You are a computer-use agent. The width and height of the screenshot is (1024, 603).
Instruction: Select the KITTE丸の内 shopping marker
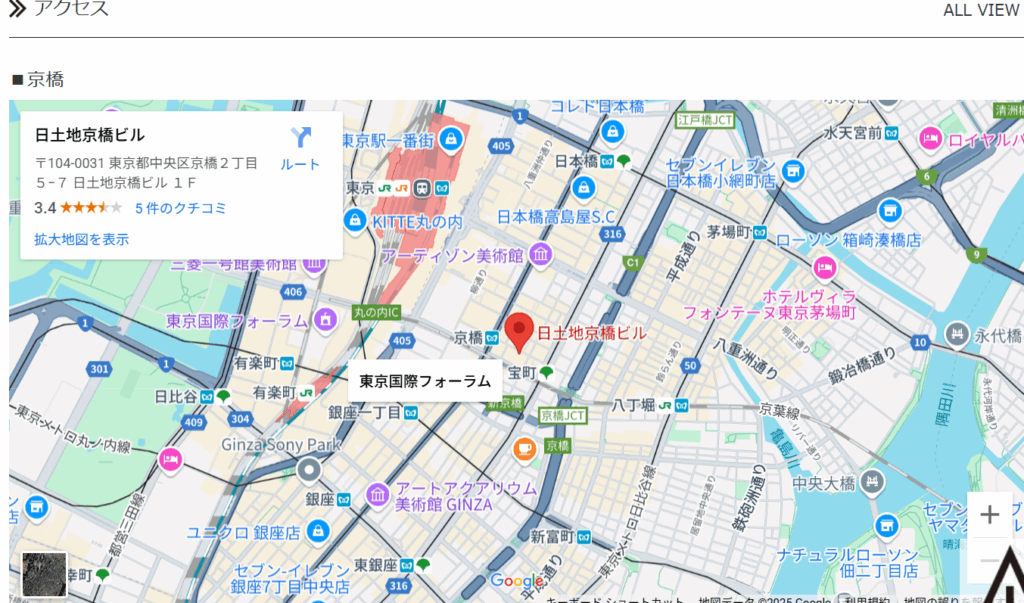click(353, 220)
